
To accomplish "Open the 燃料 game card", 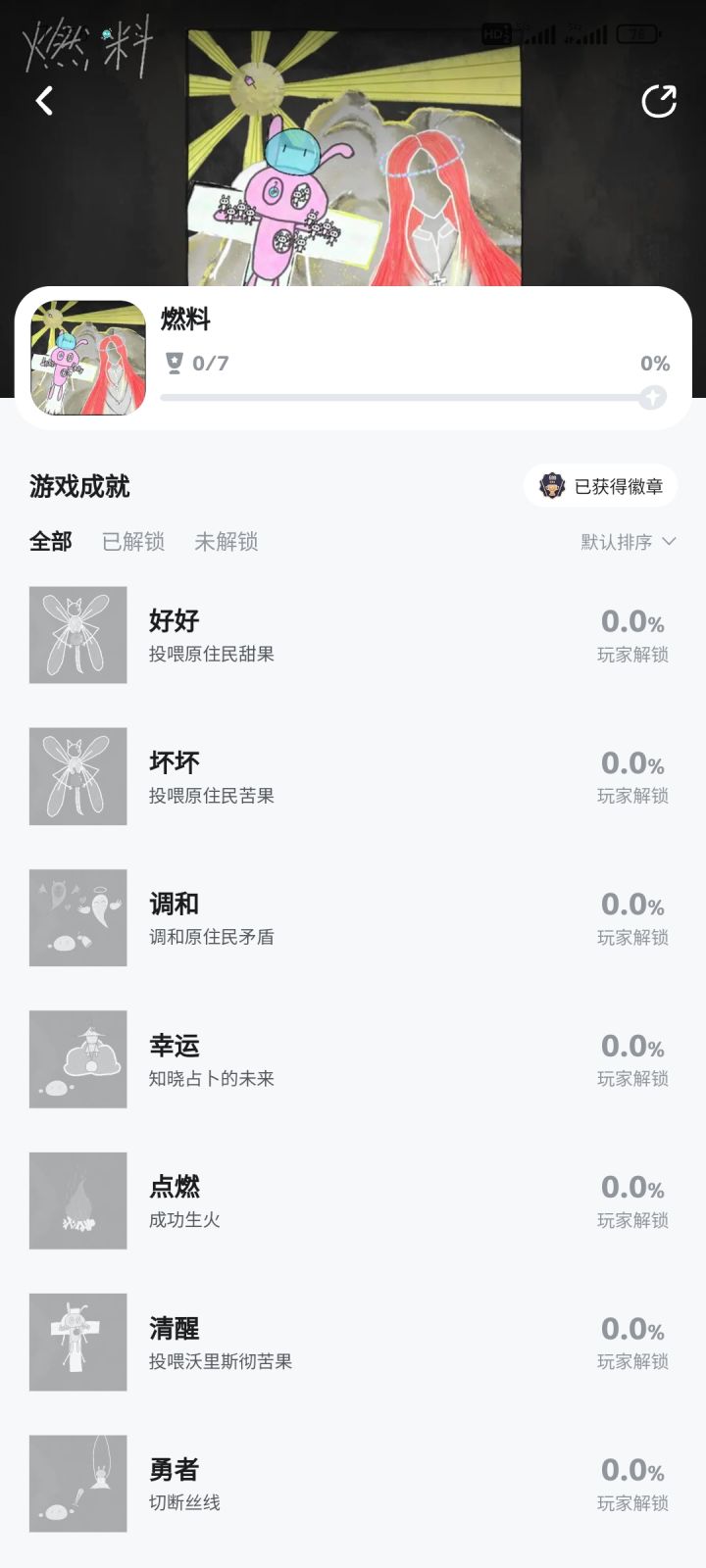I will (x=353, y=359).
